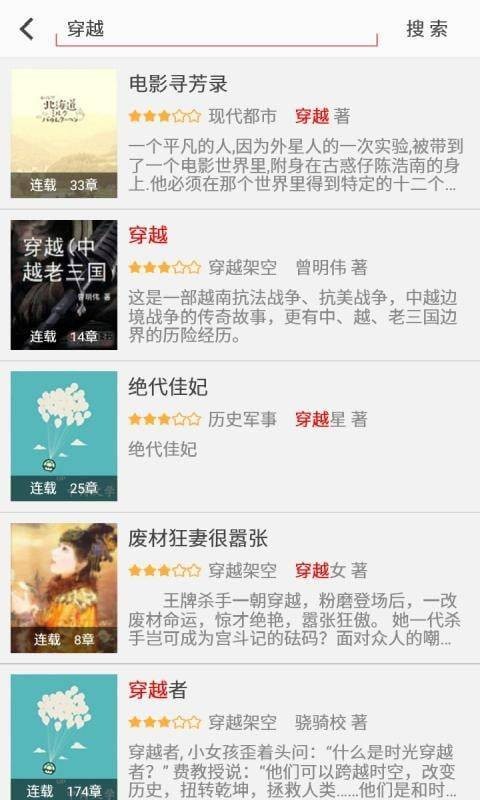480x800 pixels.
Task: Open the book 穿越 by 曾明伟
Action: pyautogui.click(x=240, y=285)
